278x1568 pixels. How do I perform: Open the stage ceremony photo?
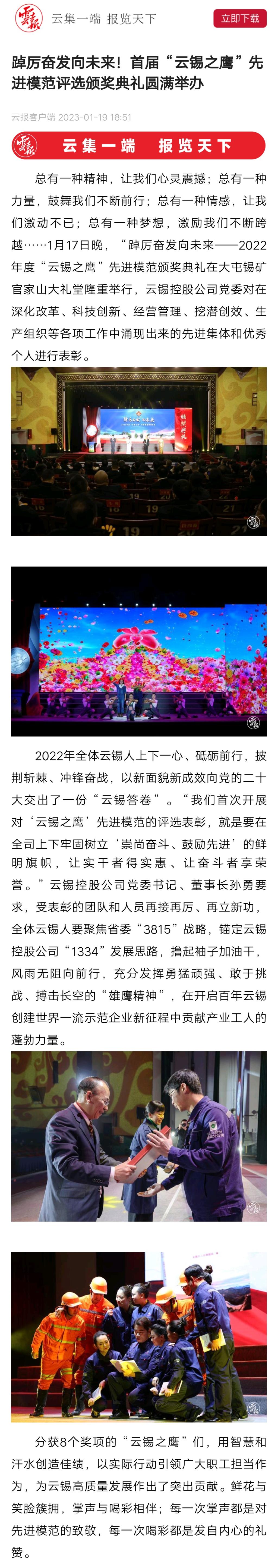tap(139, 451)
